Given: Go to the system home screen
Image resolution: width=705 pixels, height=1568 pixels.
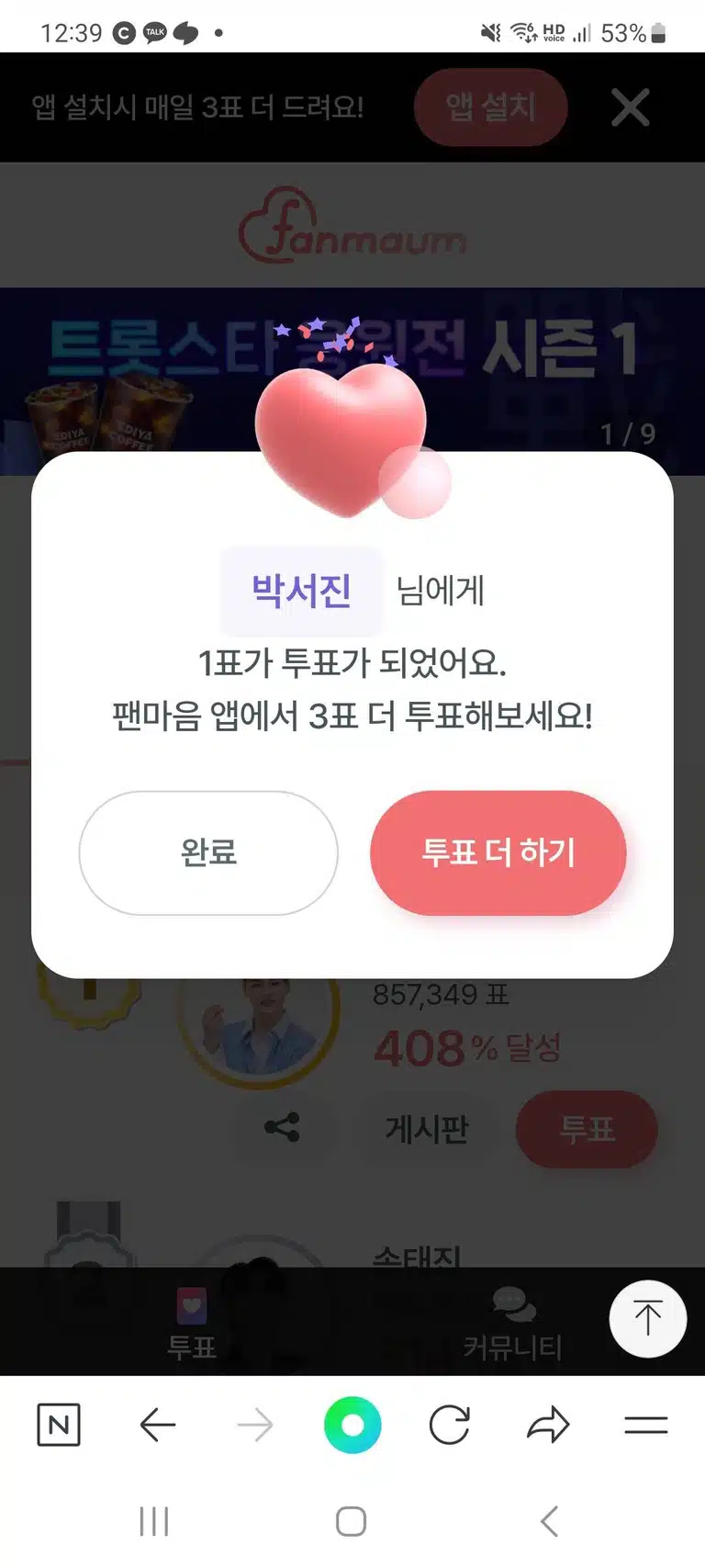Looking at the screenshot, I should pos(352,1521).
